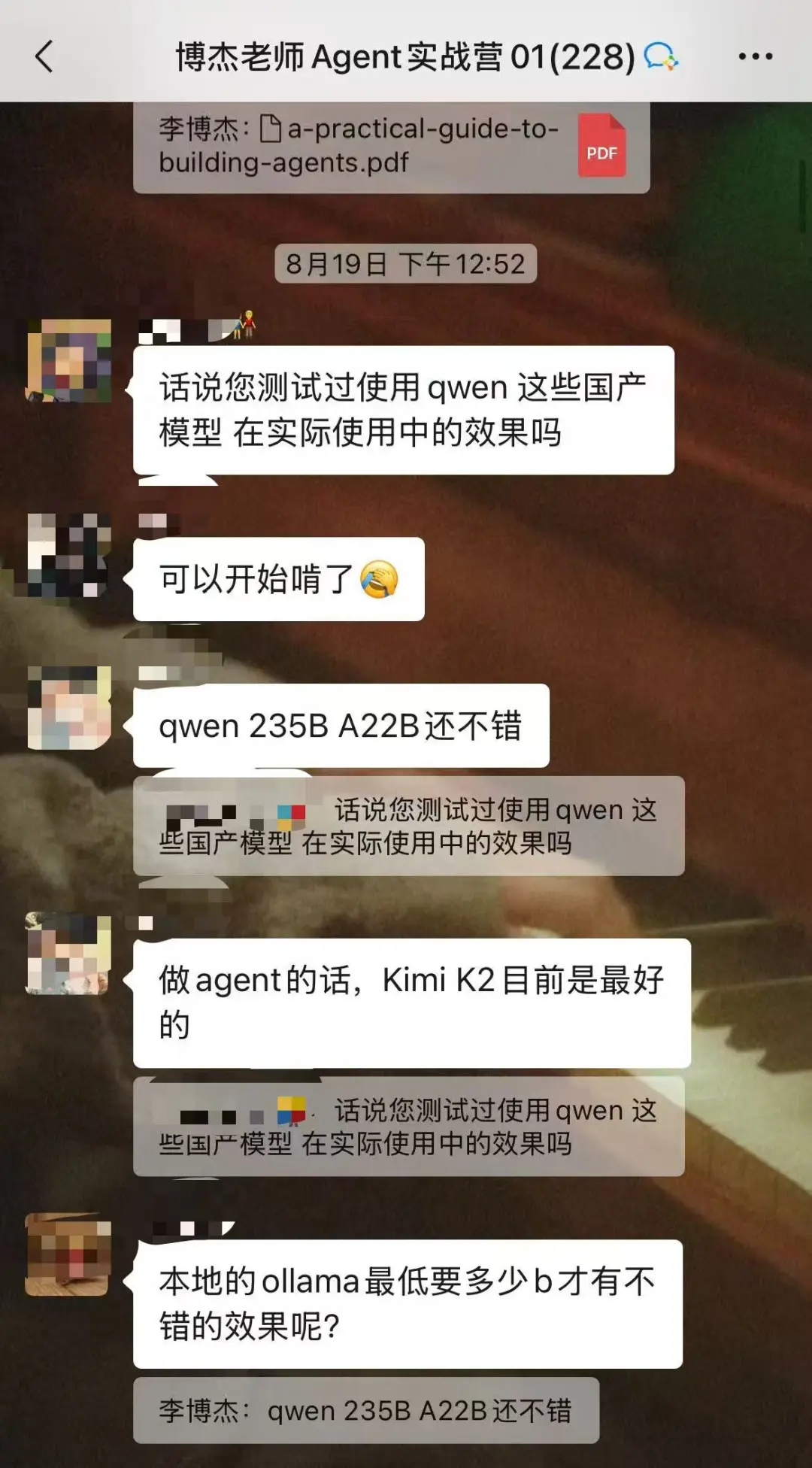The width and height of the screenshot is (812, 1468).
Task: Jump to quoted message under Kimi K2 reply
Action: coord(408,1127)
